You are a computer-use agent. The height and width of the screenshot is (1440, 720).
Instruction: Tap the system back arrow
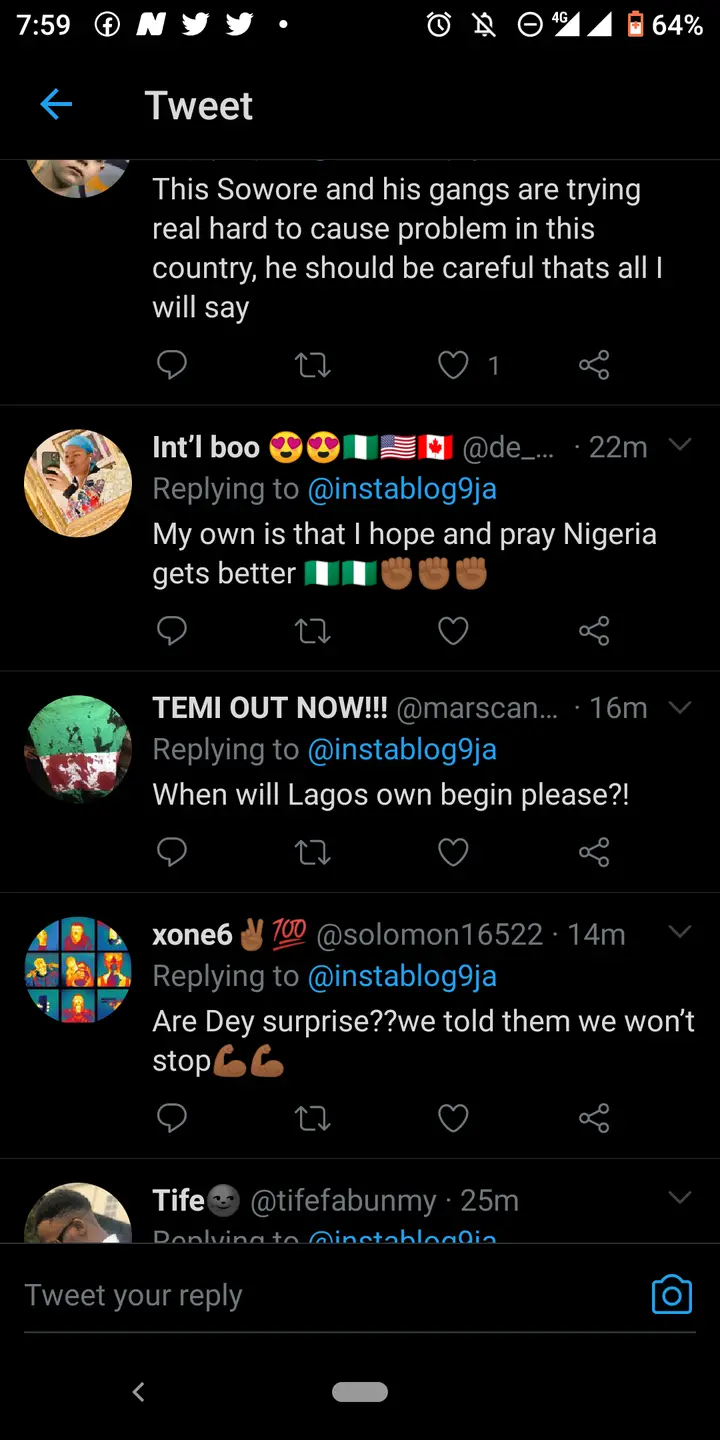(139, 1392)
